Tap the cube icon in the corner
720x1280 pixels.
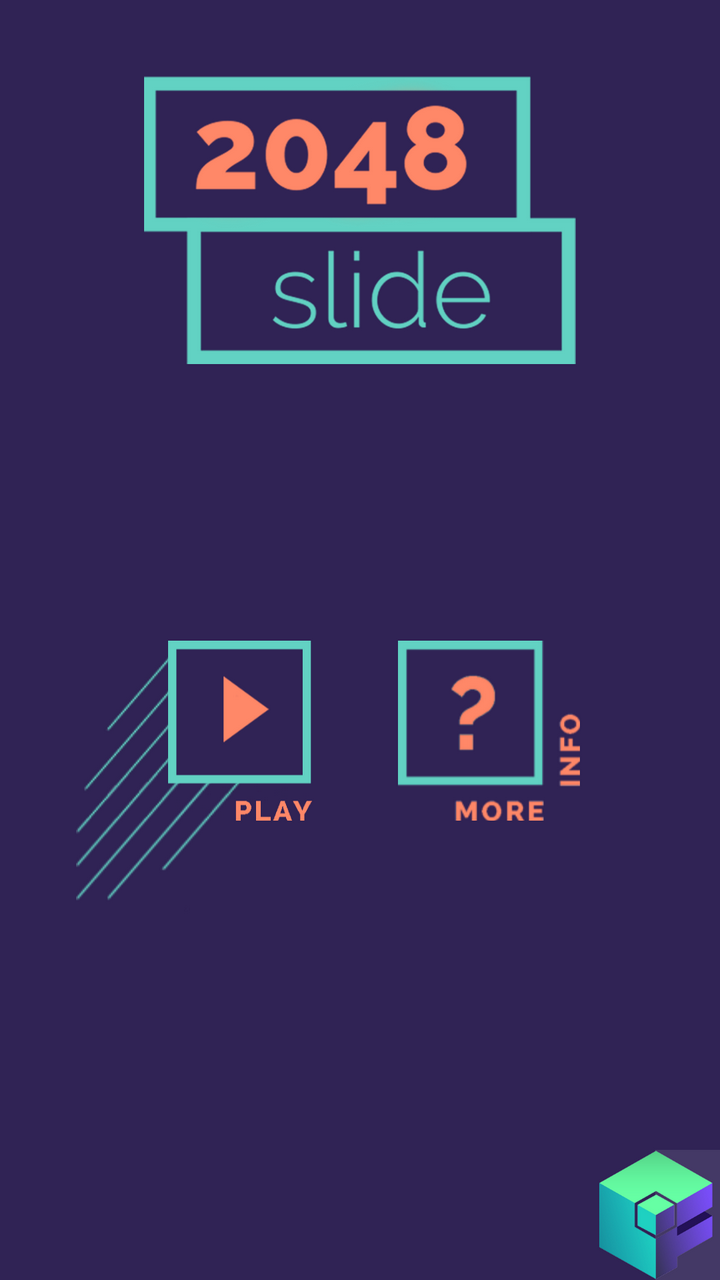pos(655,1213)
